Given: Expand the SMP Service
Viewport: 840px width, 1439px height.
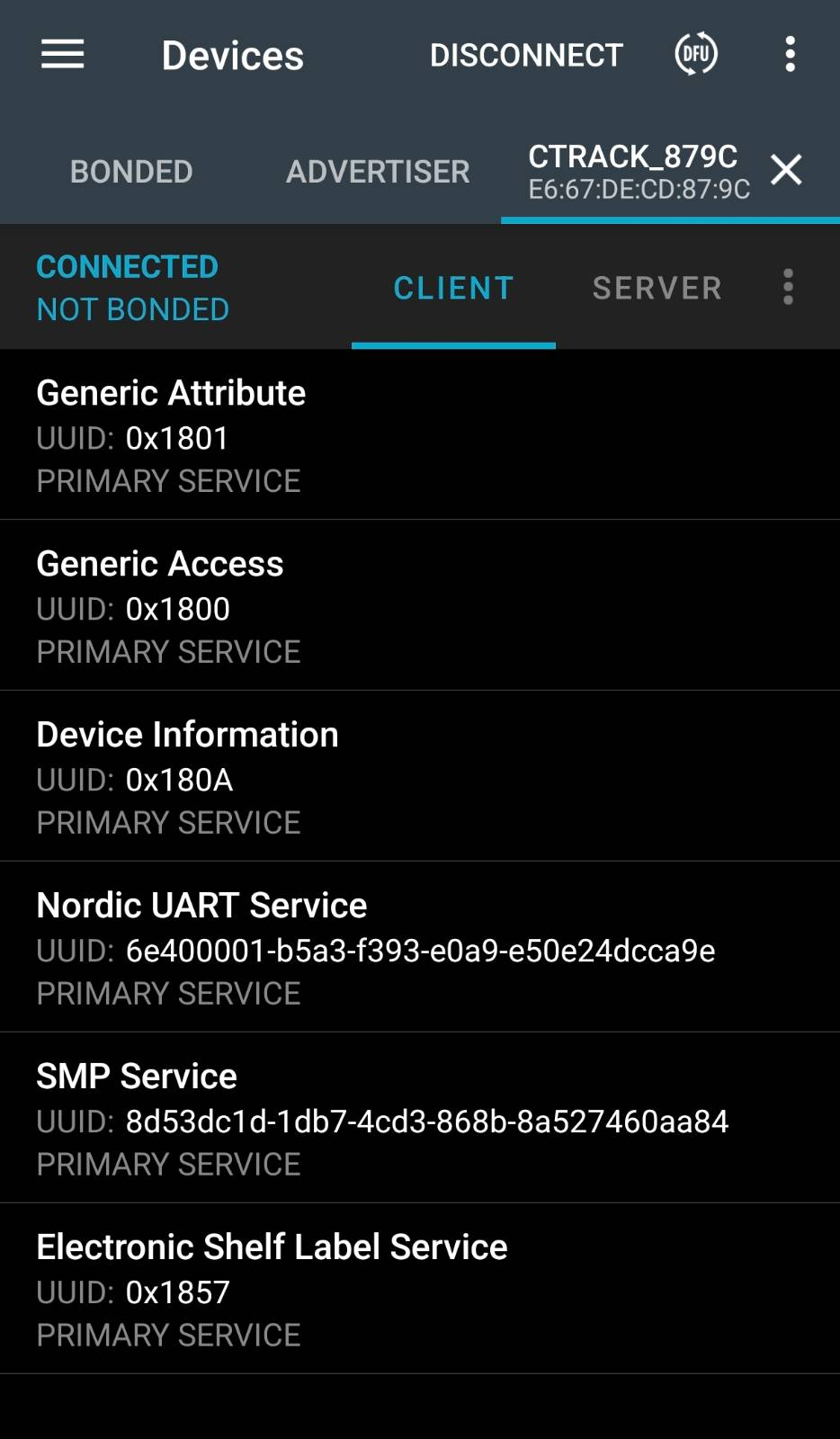Looking at the screenshot, I should (x=420, y=1119).
